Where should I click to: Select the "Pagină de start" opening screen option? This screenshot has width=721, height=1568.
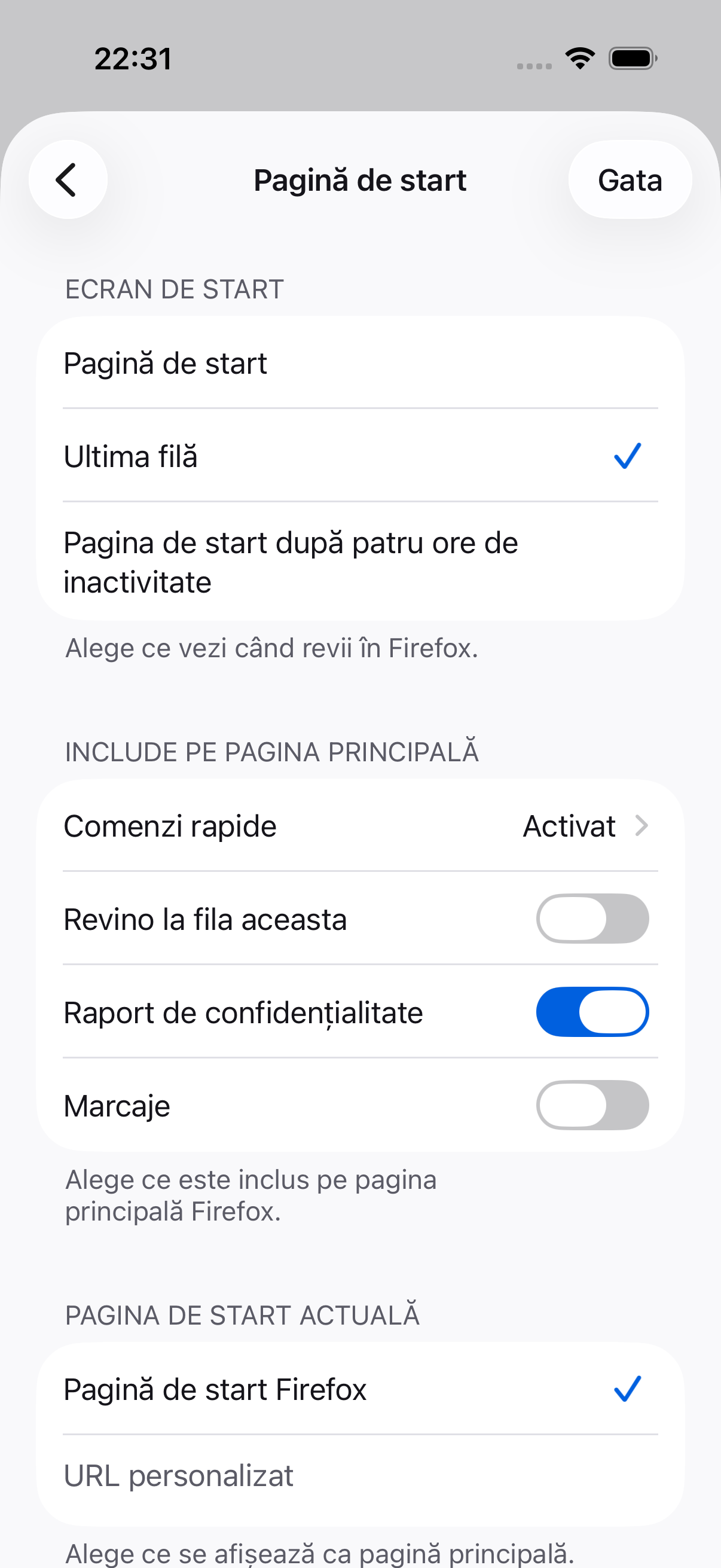tap(360, 363)
